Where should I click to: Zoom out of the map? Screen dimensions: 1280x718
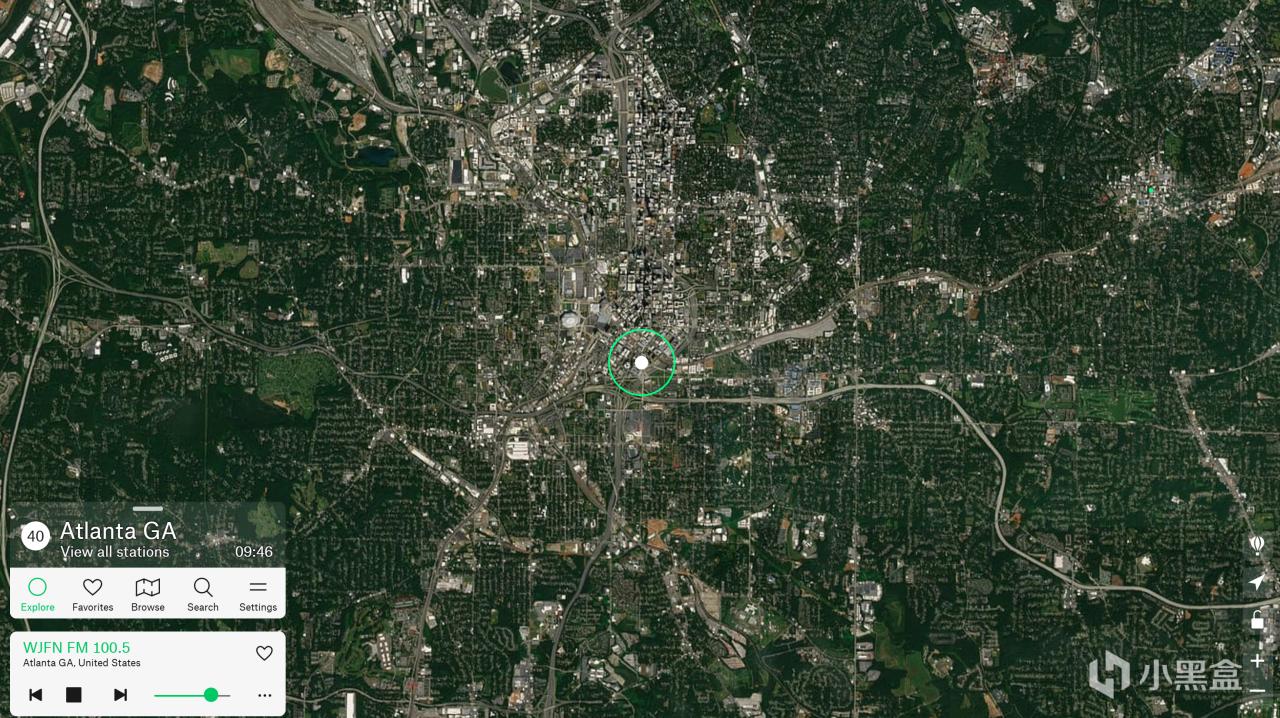(1257, 691)
